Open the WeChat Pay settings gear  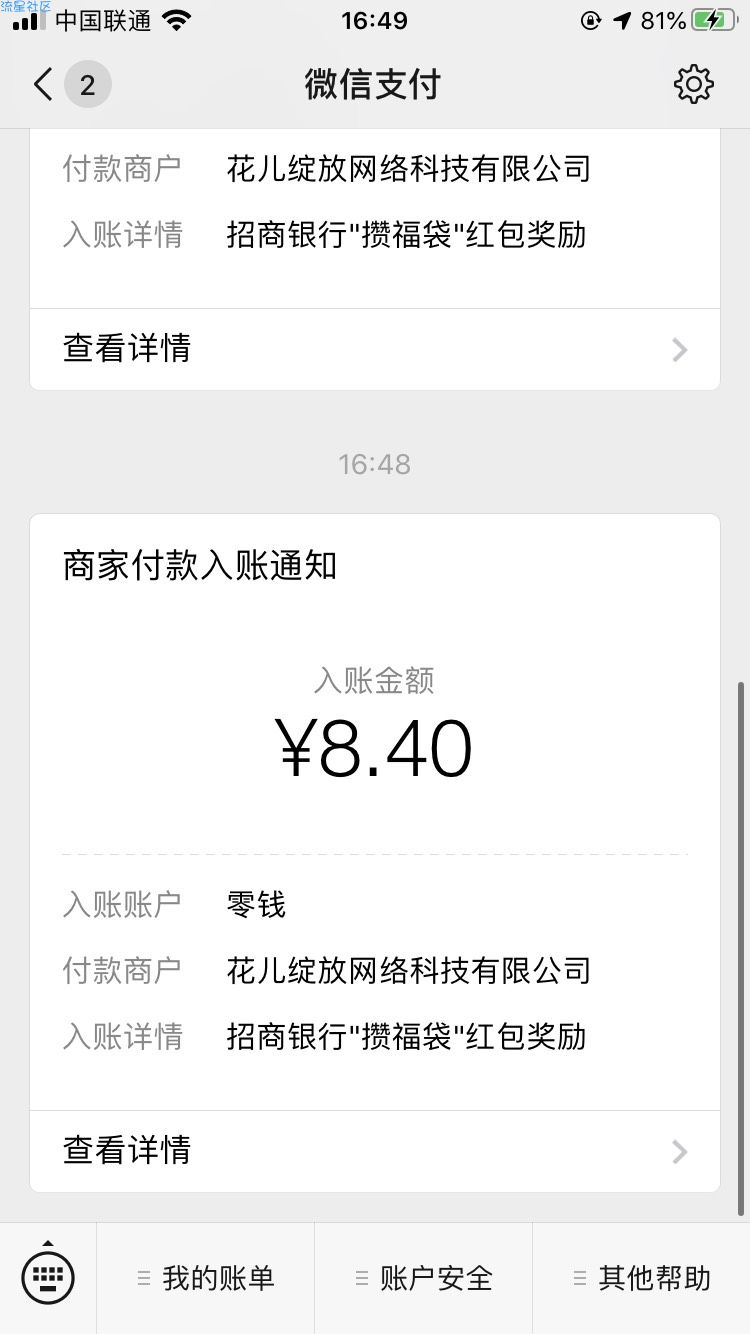(693, 84)
